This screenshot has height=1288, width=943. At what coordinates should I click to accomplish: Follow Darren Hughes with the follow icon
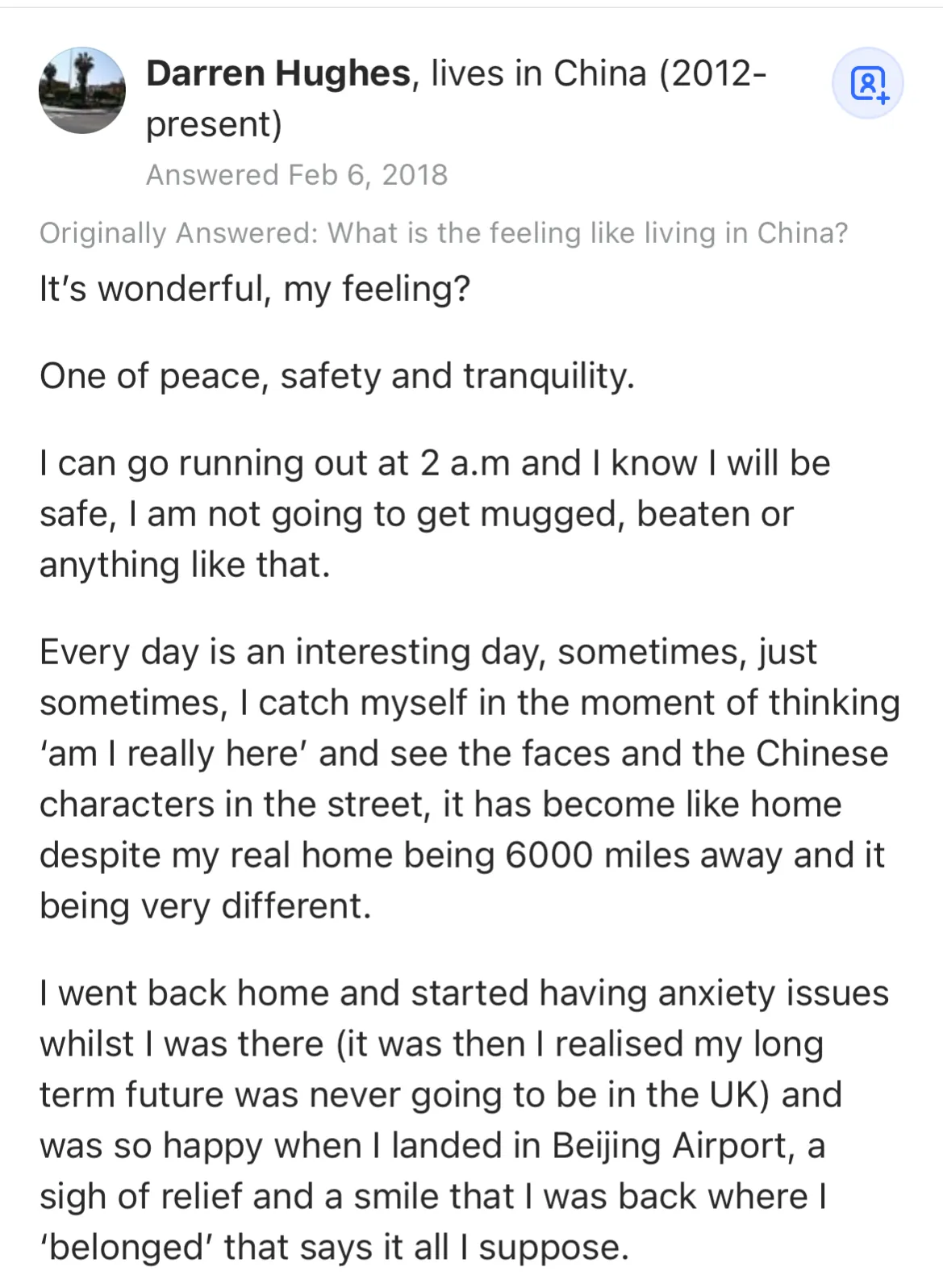(867, 84)
